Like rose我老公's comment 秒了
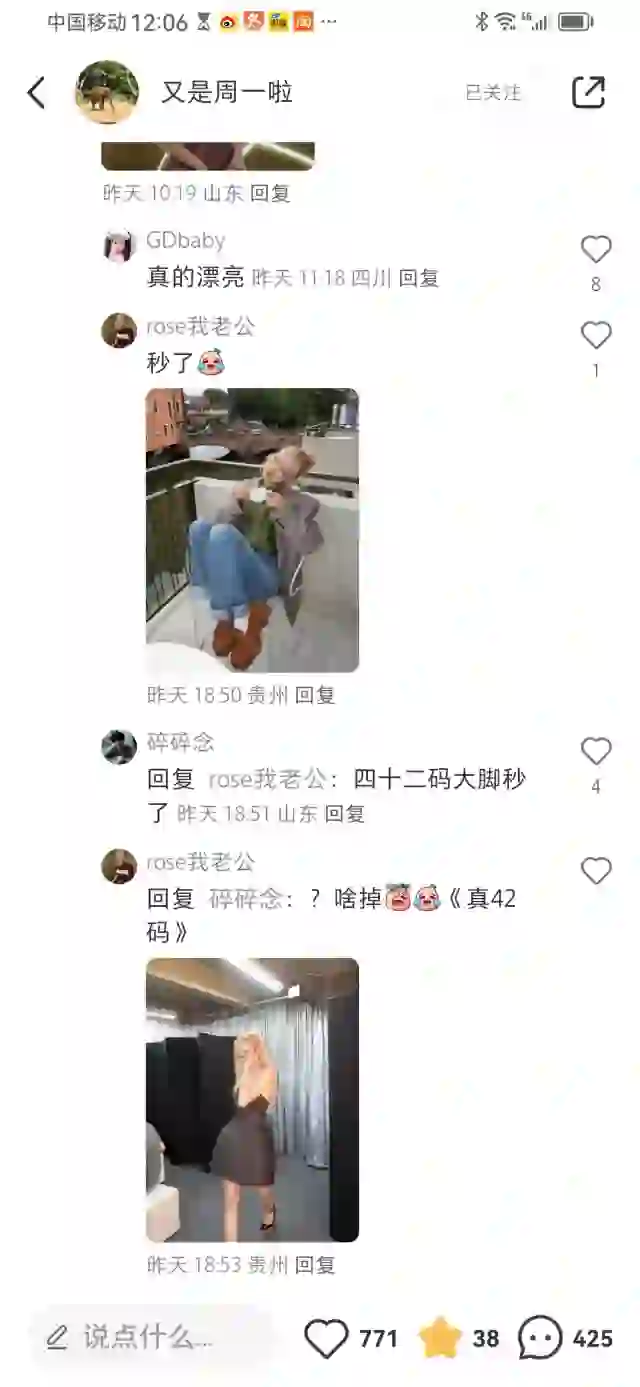This screenshot has width=640, height=1387. point(596,336)
